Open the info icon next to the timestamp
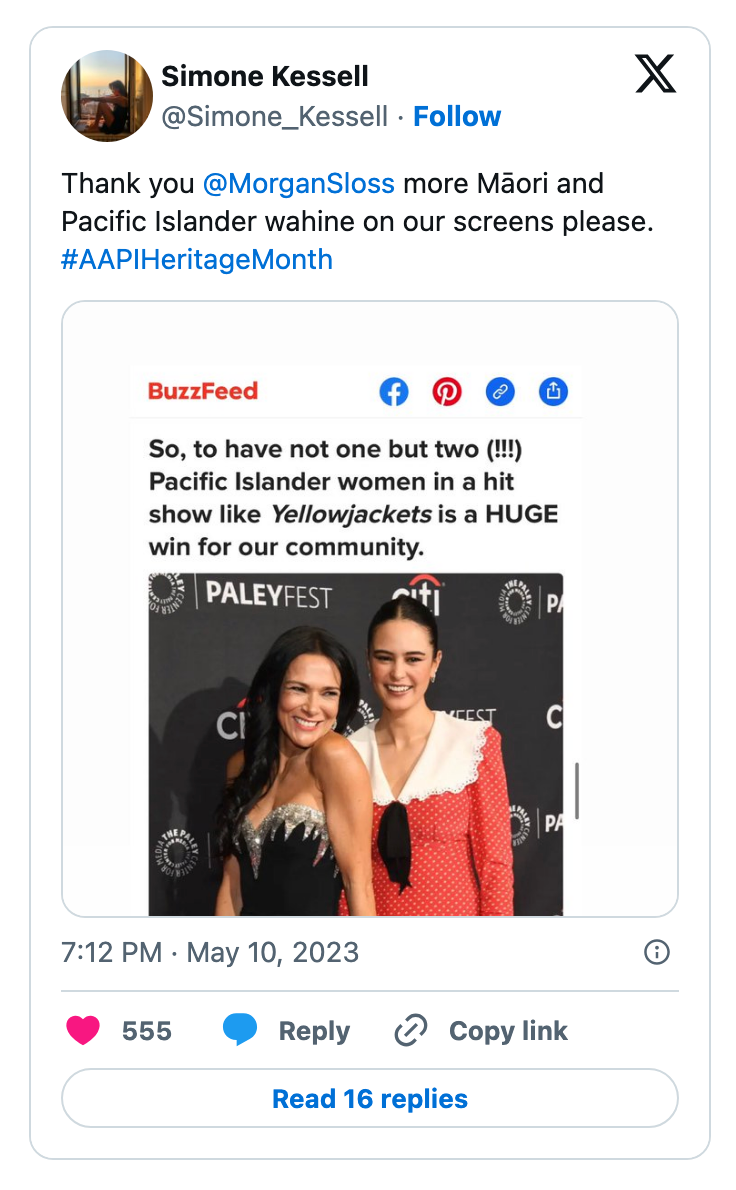 coord(657,952)
